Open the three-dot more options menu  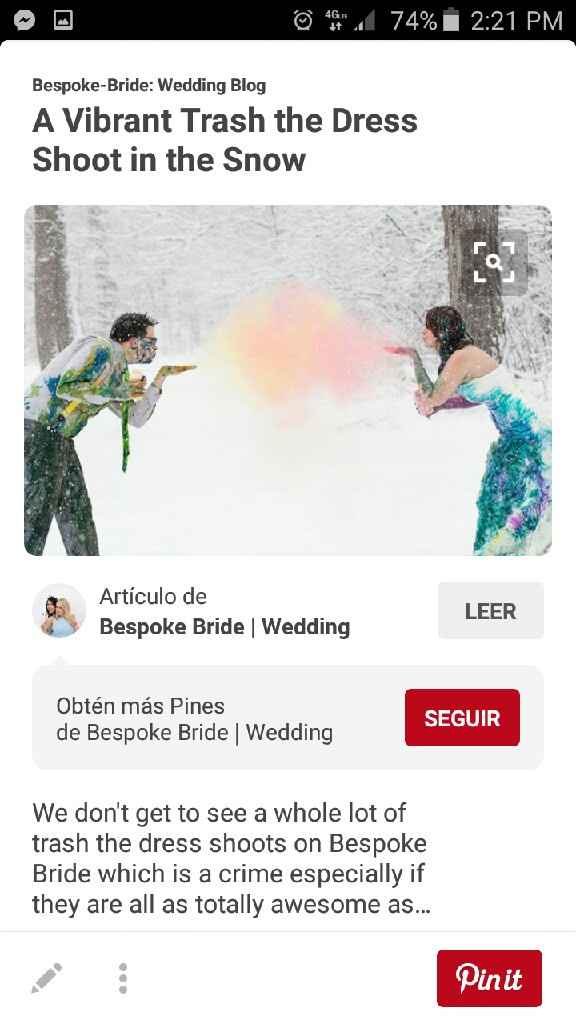pyautogui.click(x=123, y=978)
